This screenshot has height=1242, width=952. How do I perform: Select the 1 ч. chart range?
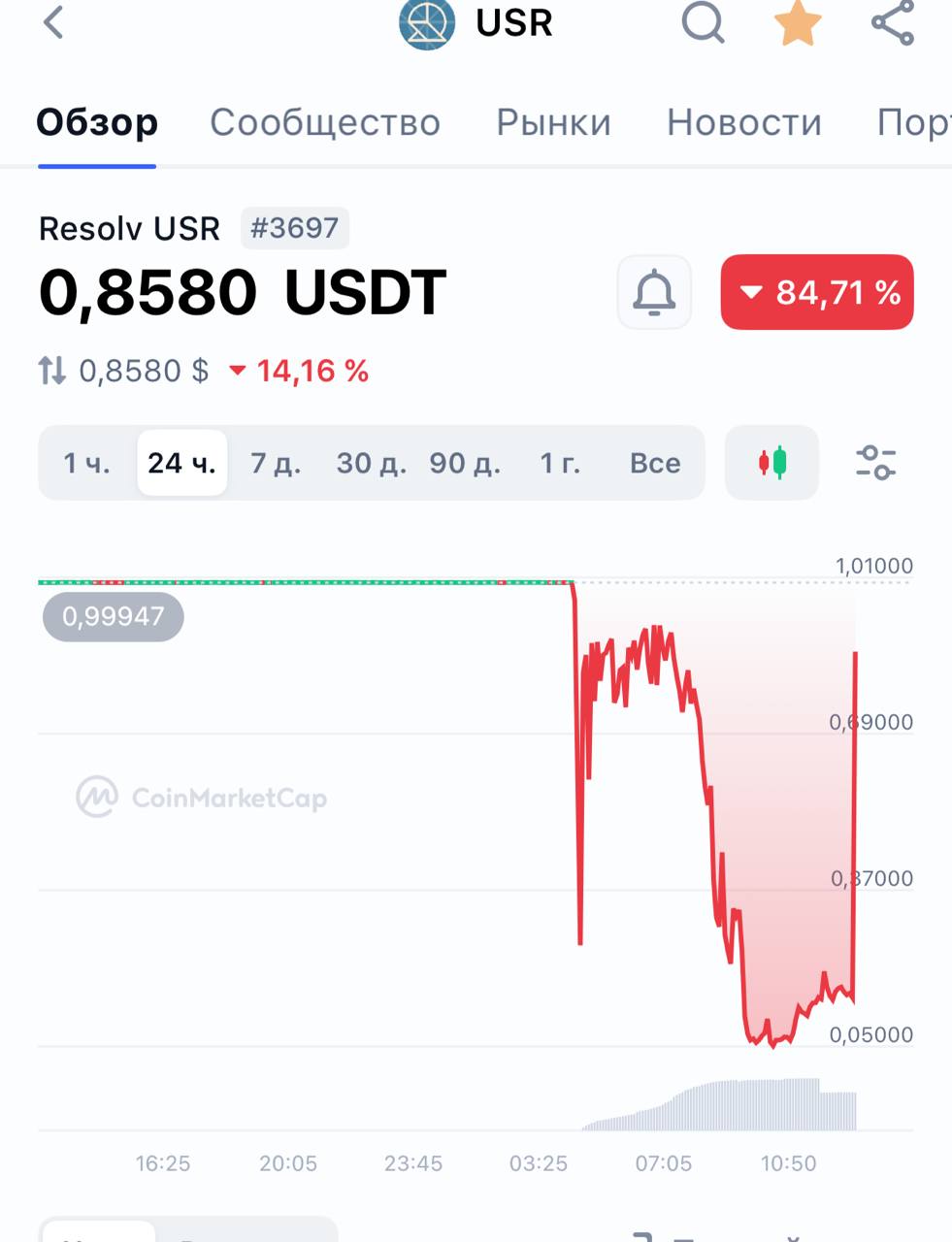click(86, 463)
